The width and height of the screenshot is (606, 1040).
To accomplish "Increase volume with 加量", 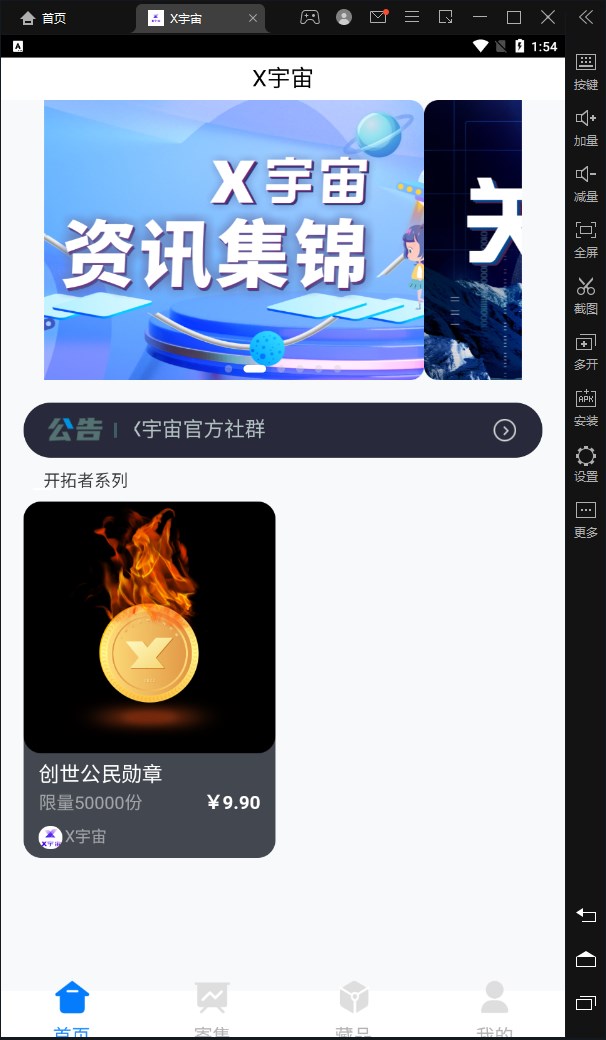I will pos(586,127).
